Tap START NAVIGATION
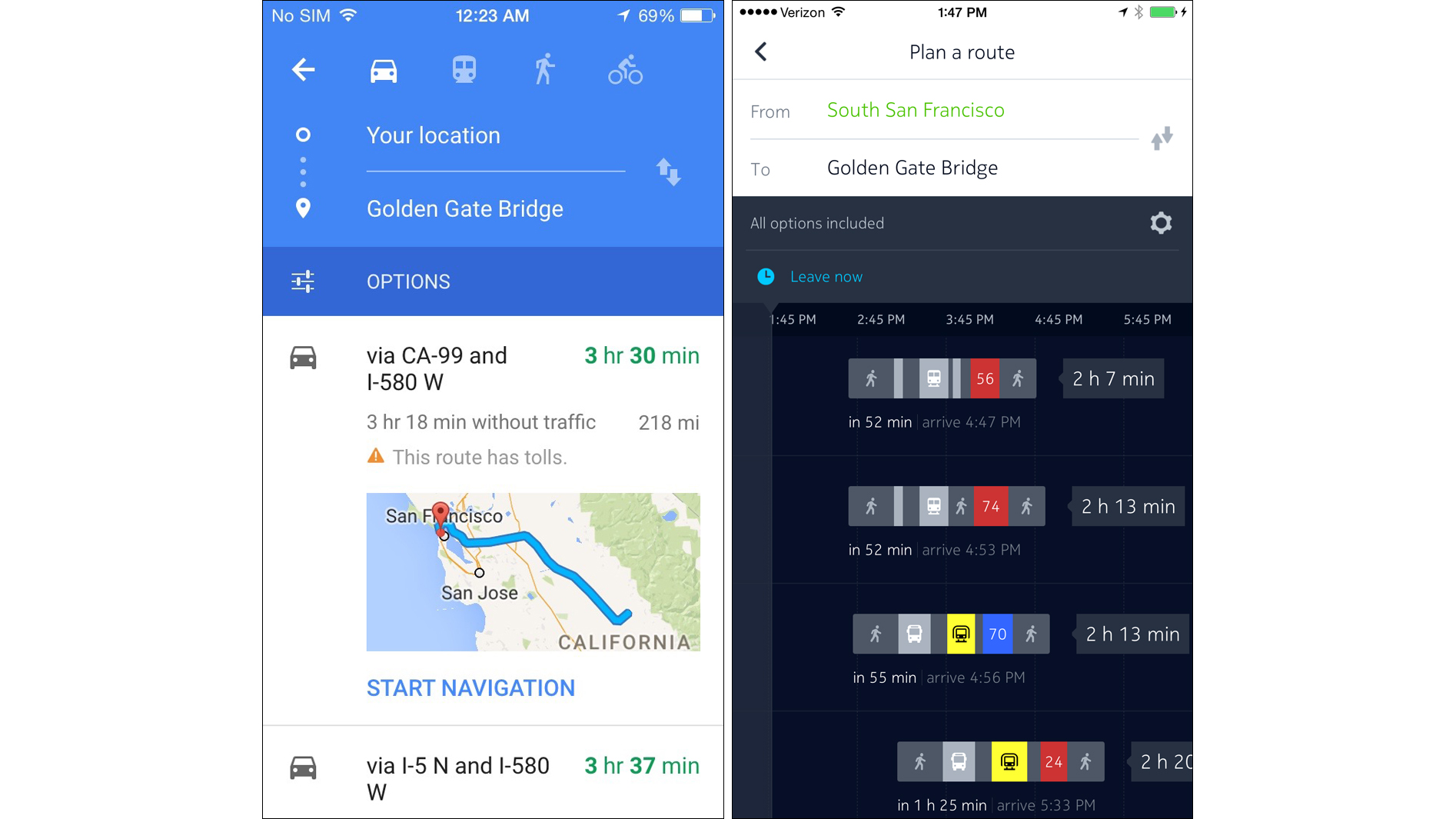This screenshot has height=819, width=1456. tap(470, 687)
